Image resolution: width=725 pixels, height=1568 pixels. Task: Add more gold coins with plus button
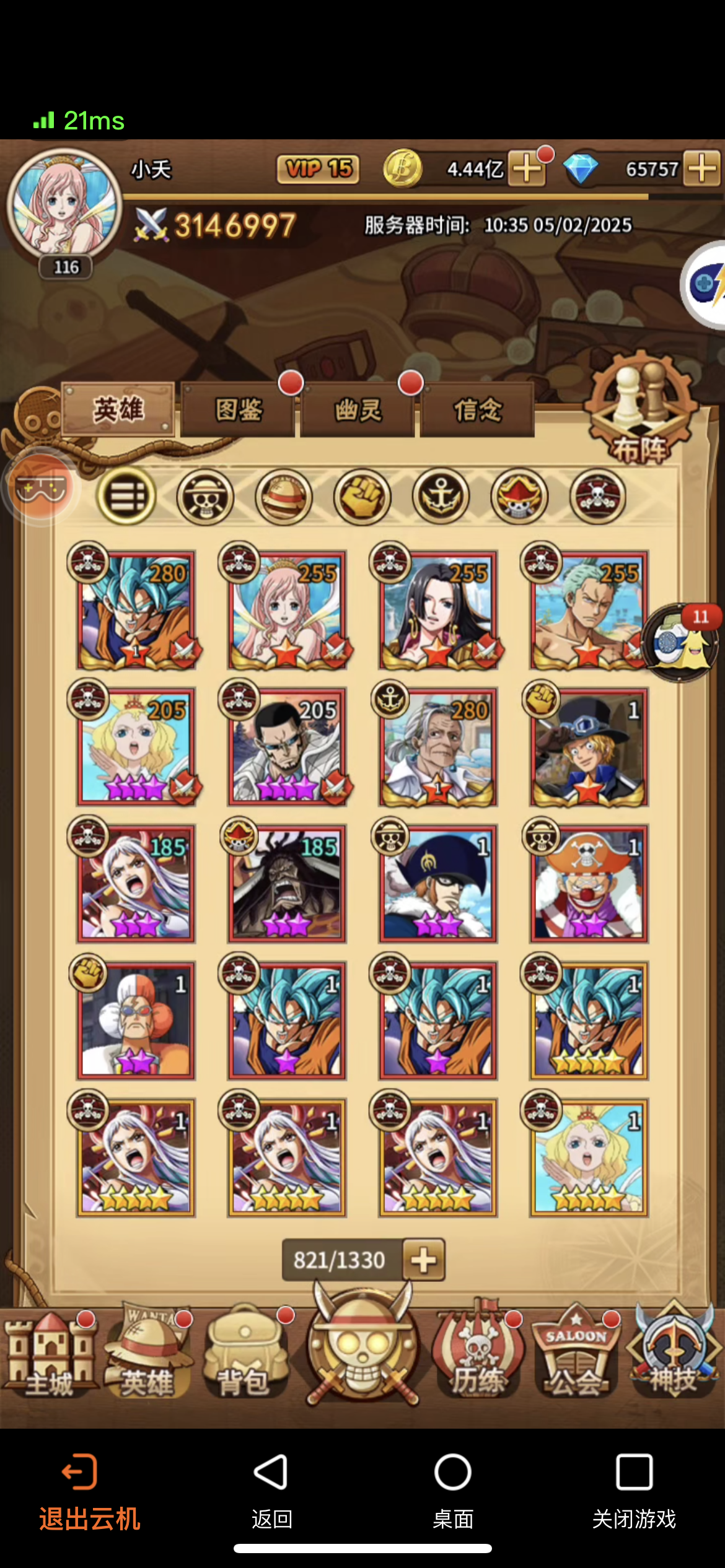(527, 168)
